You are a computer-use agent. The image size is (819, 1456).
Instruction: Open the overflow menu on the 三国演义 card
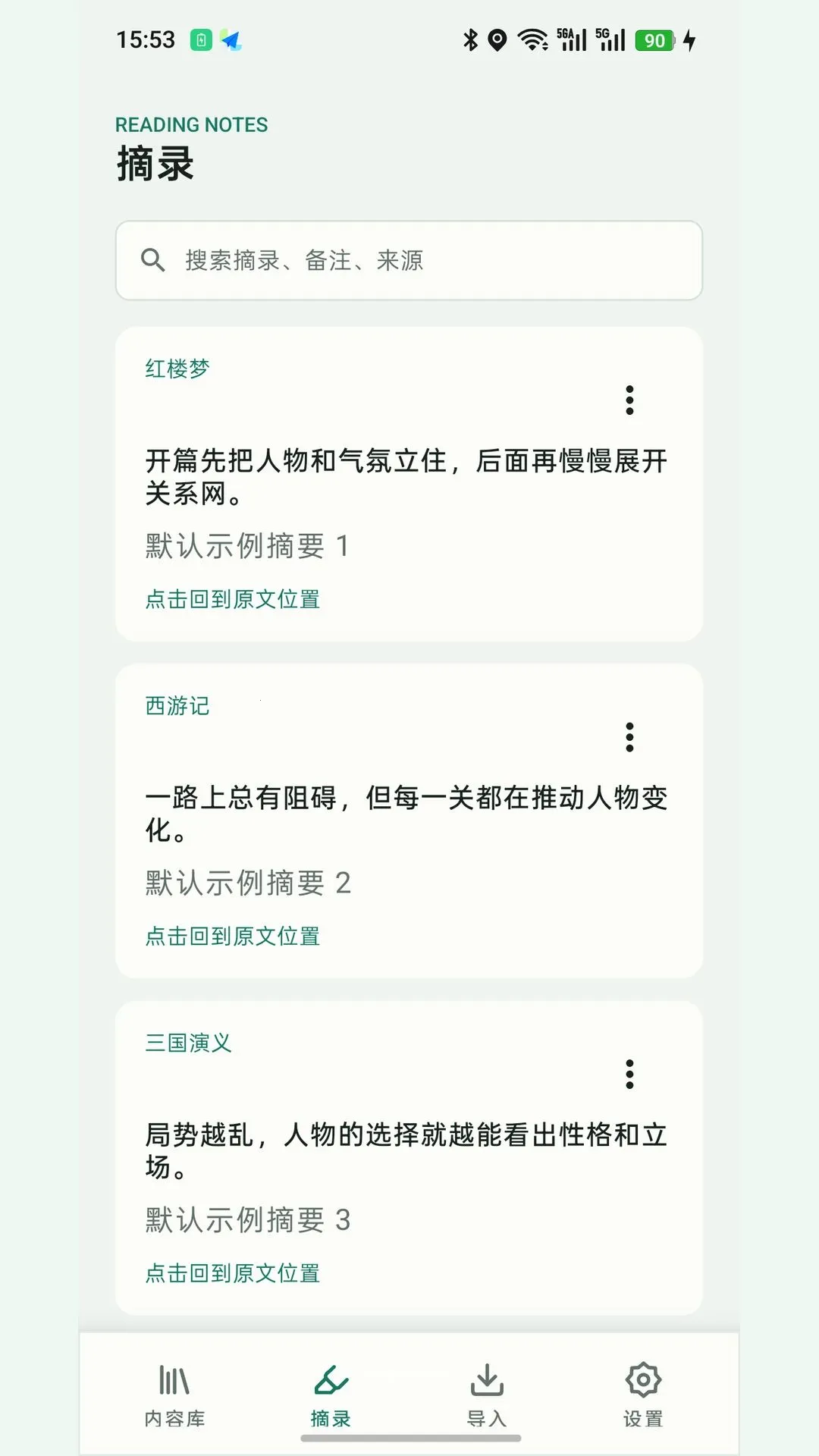[629, 1074]
